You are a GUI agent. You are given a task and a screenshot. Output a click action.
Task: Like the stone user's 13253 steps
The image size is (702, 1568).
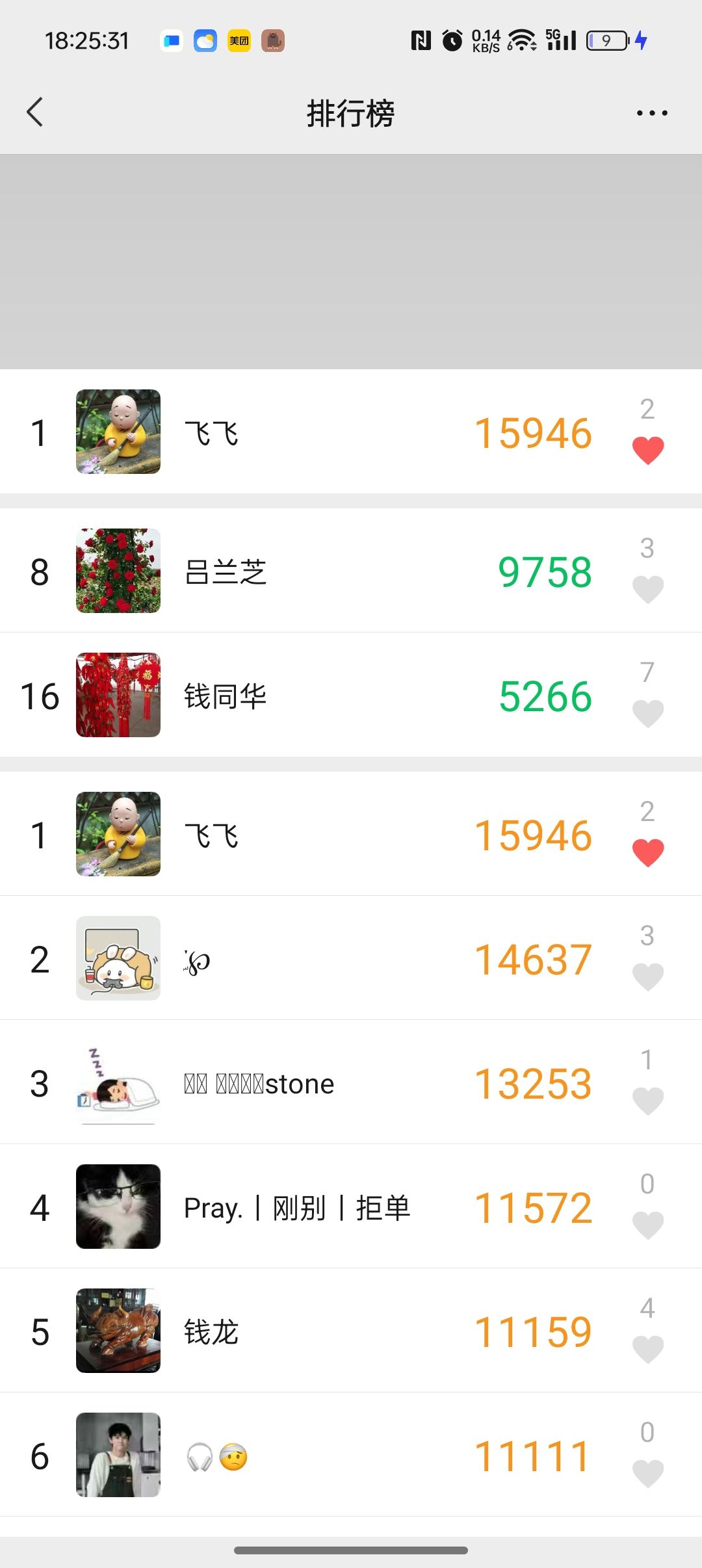(x=647, y=1101)
